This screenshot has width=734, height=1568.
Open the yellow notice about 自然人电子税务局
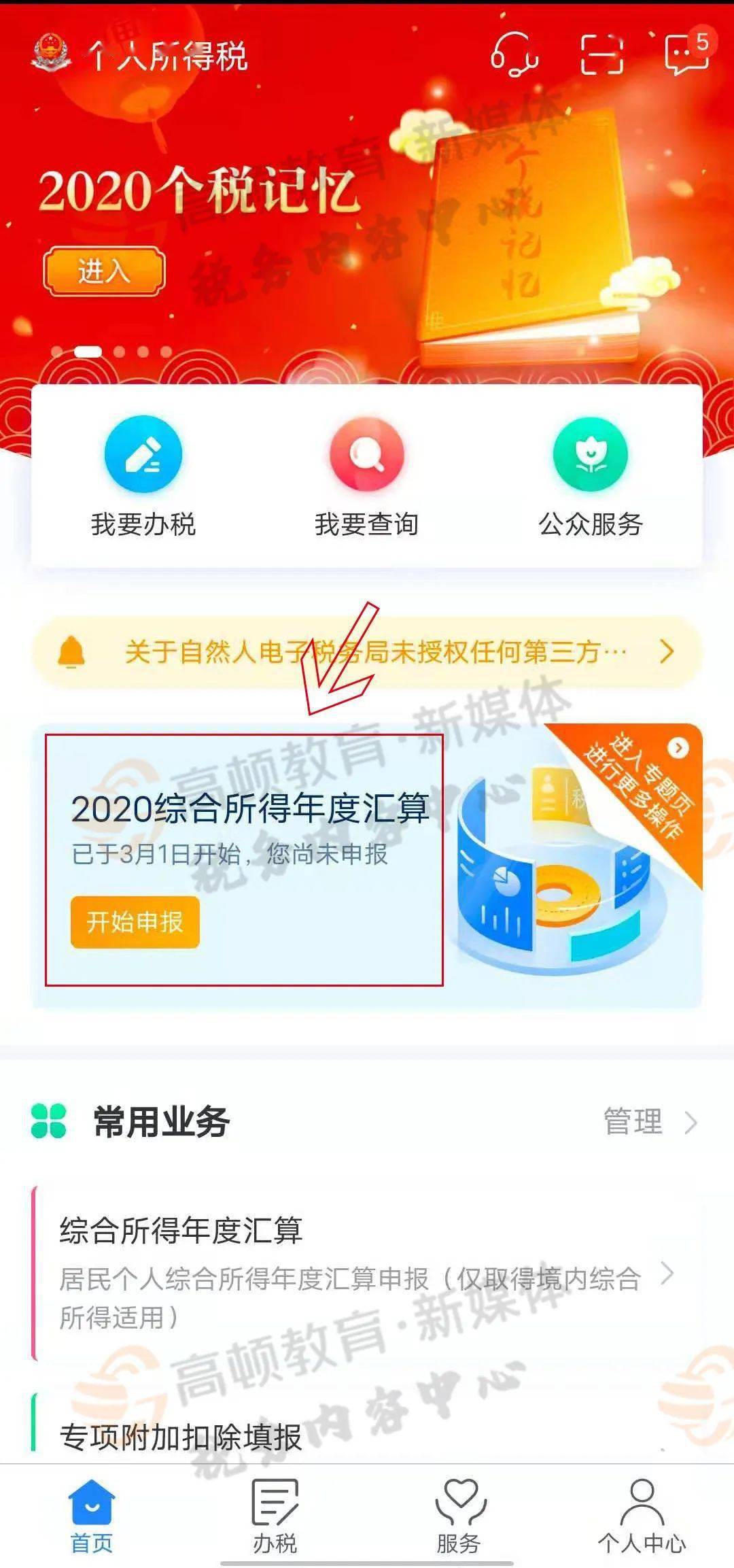click(x=367, y=652)
